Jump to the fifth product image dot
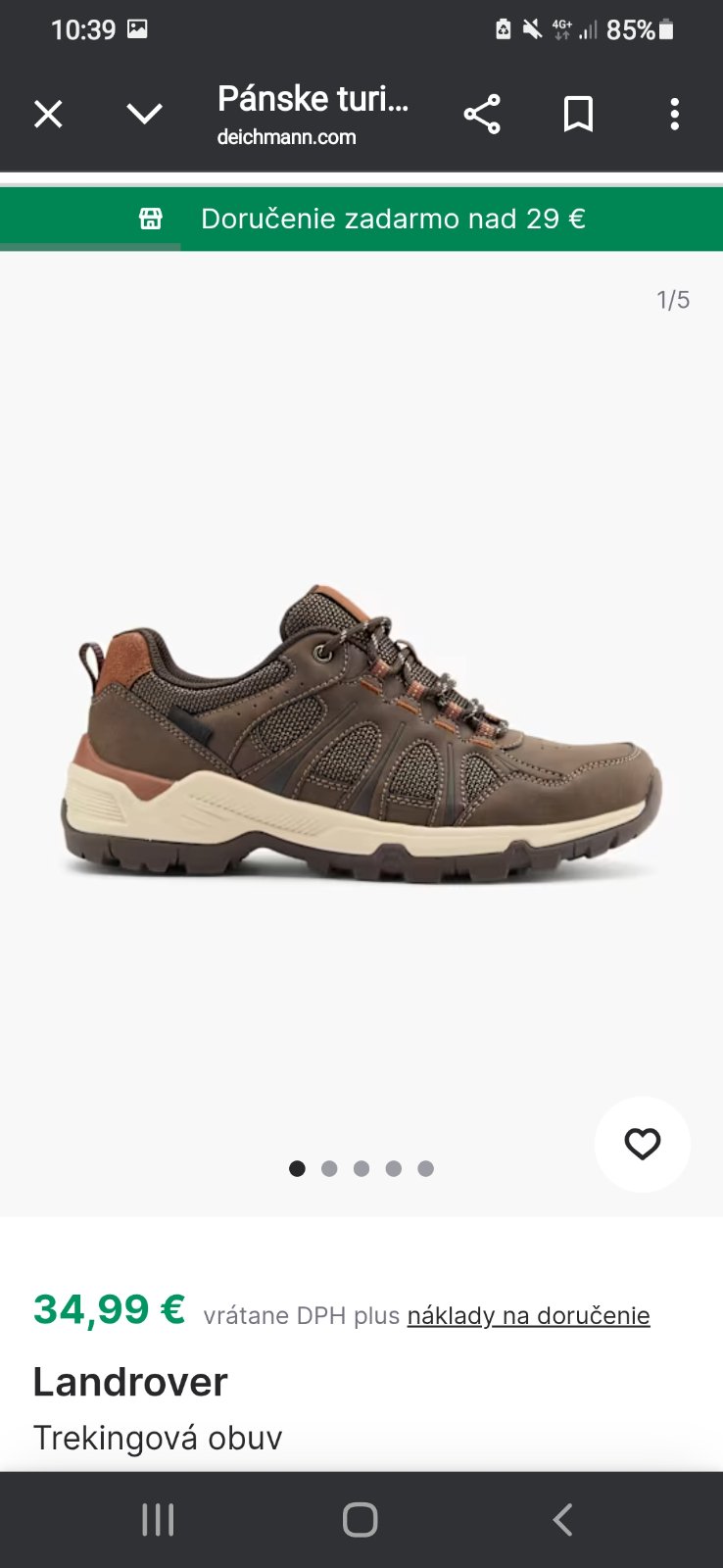 [425, 1168]
